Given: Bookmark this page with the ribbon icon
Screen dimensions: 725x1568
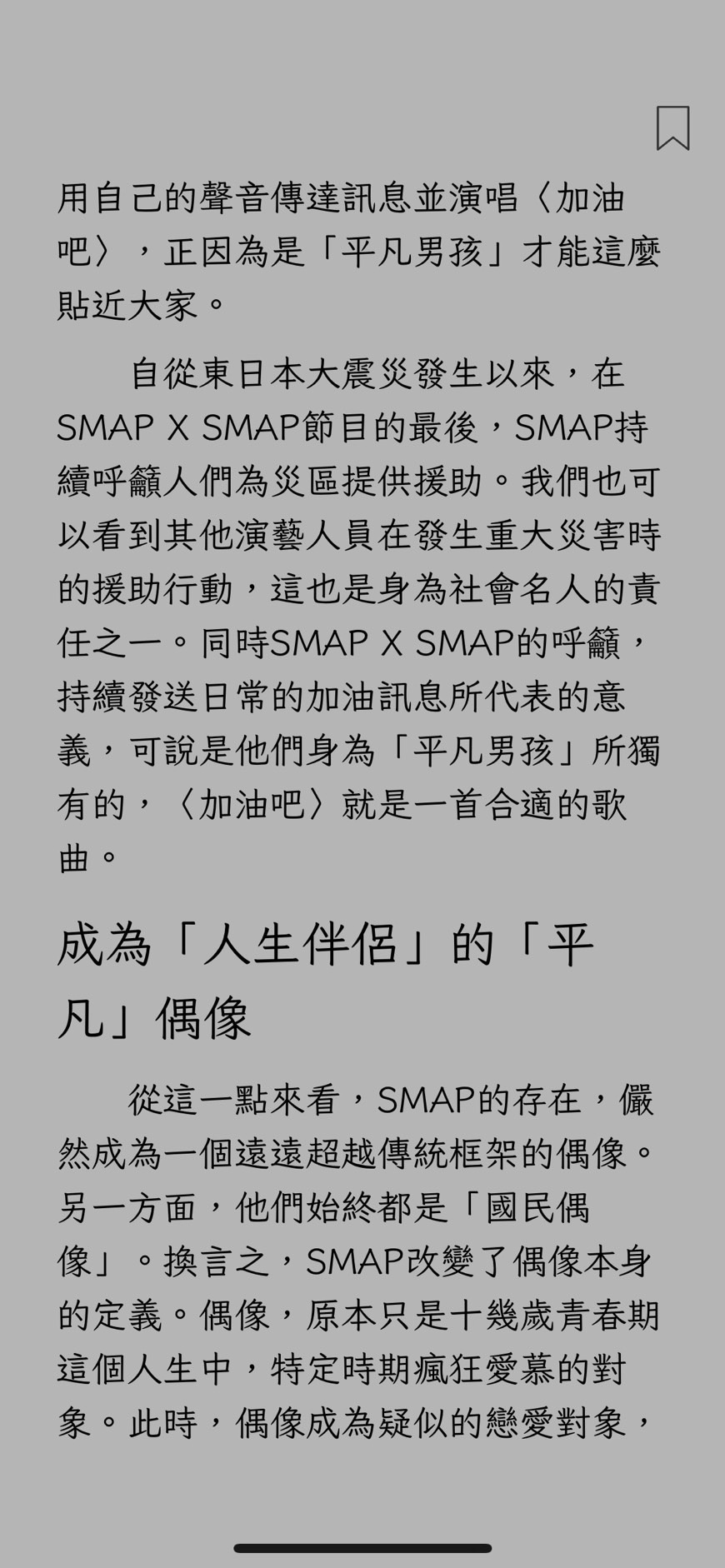Looking at the screenshot, I should [x=672, y=127].
